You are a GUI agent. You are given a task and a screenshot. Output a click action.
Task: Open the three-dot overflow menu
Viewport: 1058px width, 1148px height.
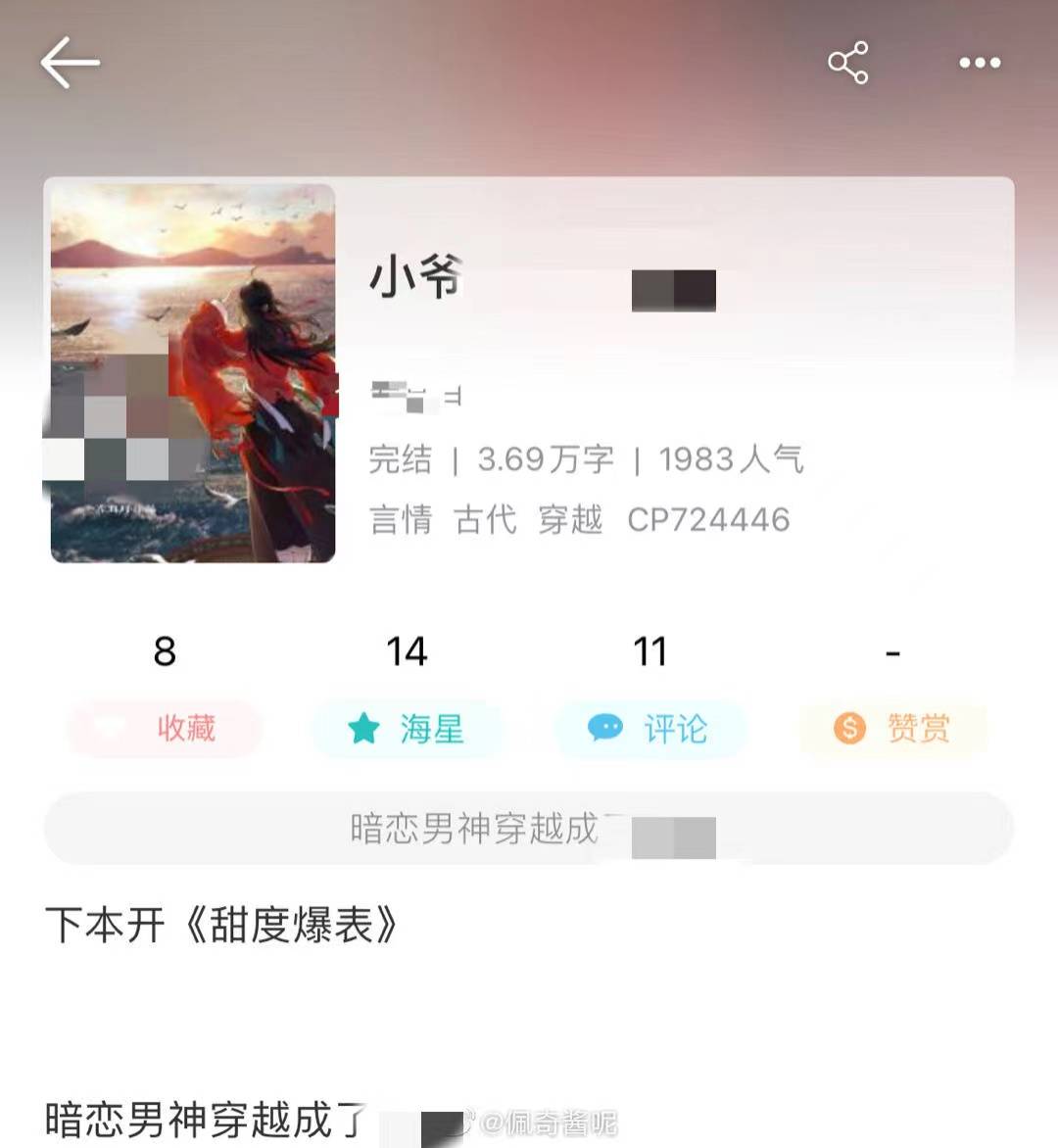980,63
